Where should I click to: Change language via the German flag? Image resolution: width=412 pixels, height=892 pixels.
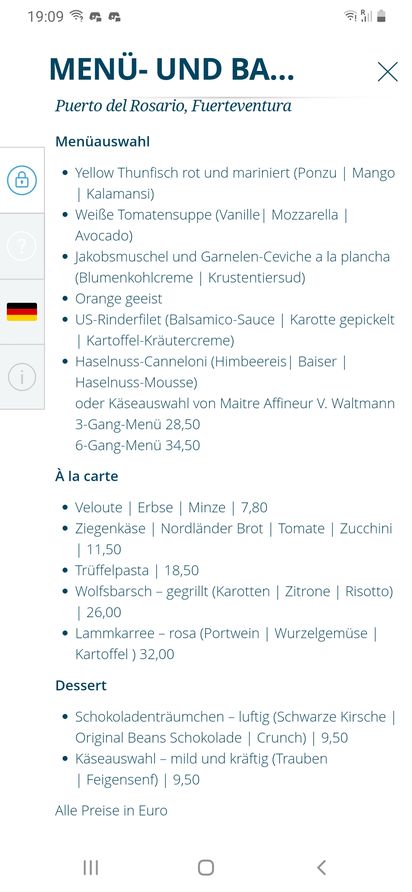[22, 312]
